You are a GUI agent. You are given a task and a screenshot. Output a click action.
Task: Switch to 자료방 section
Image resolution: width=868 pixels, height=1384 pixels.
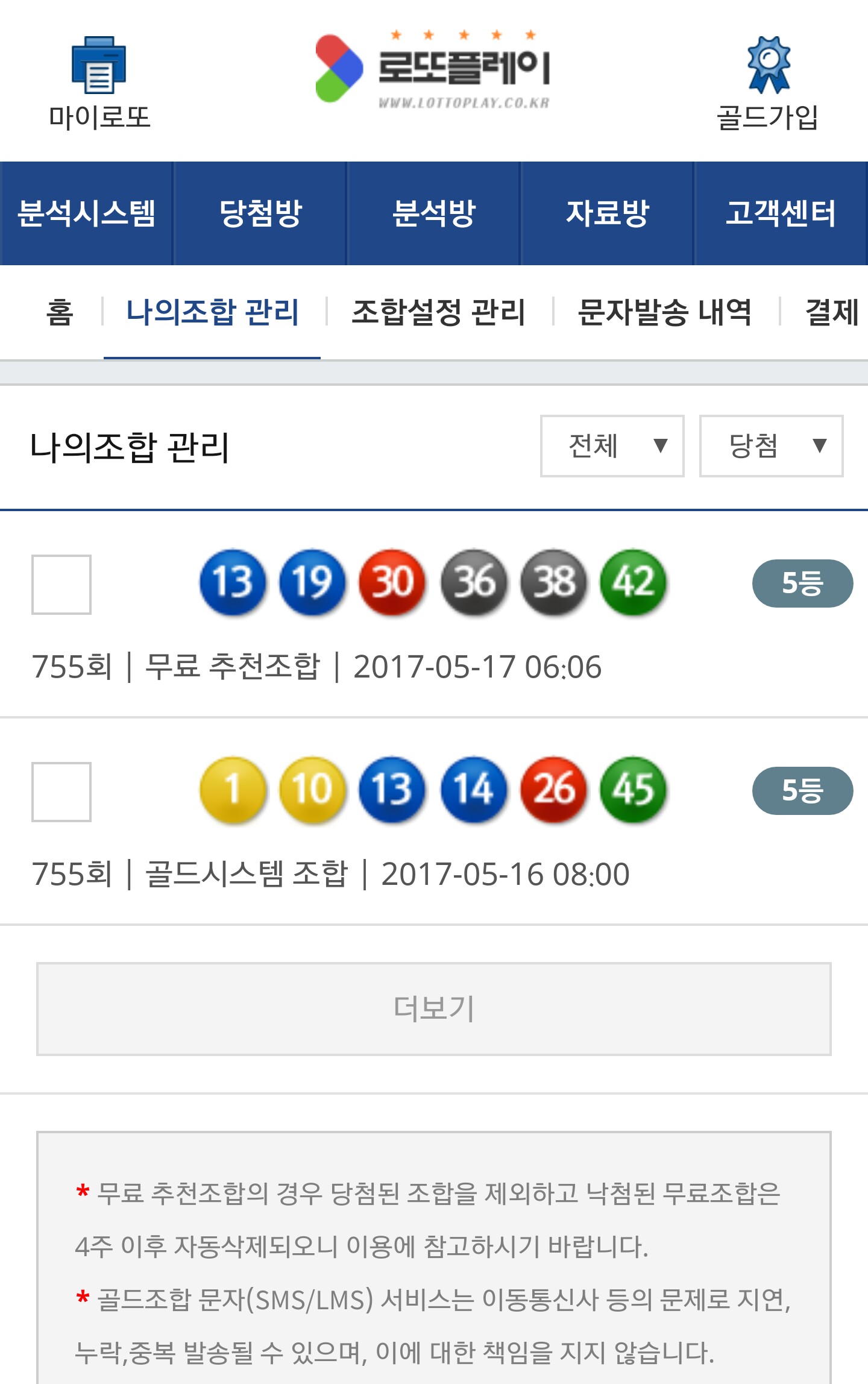pos(607,213)
